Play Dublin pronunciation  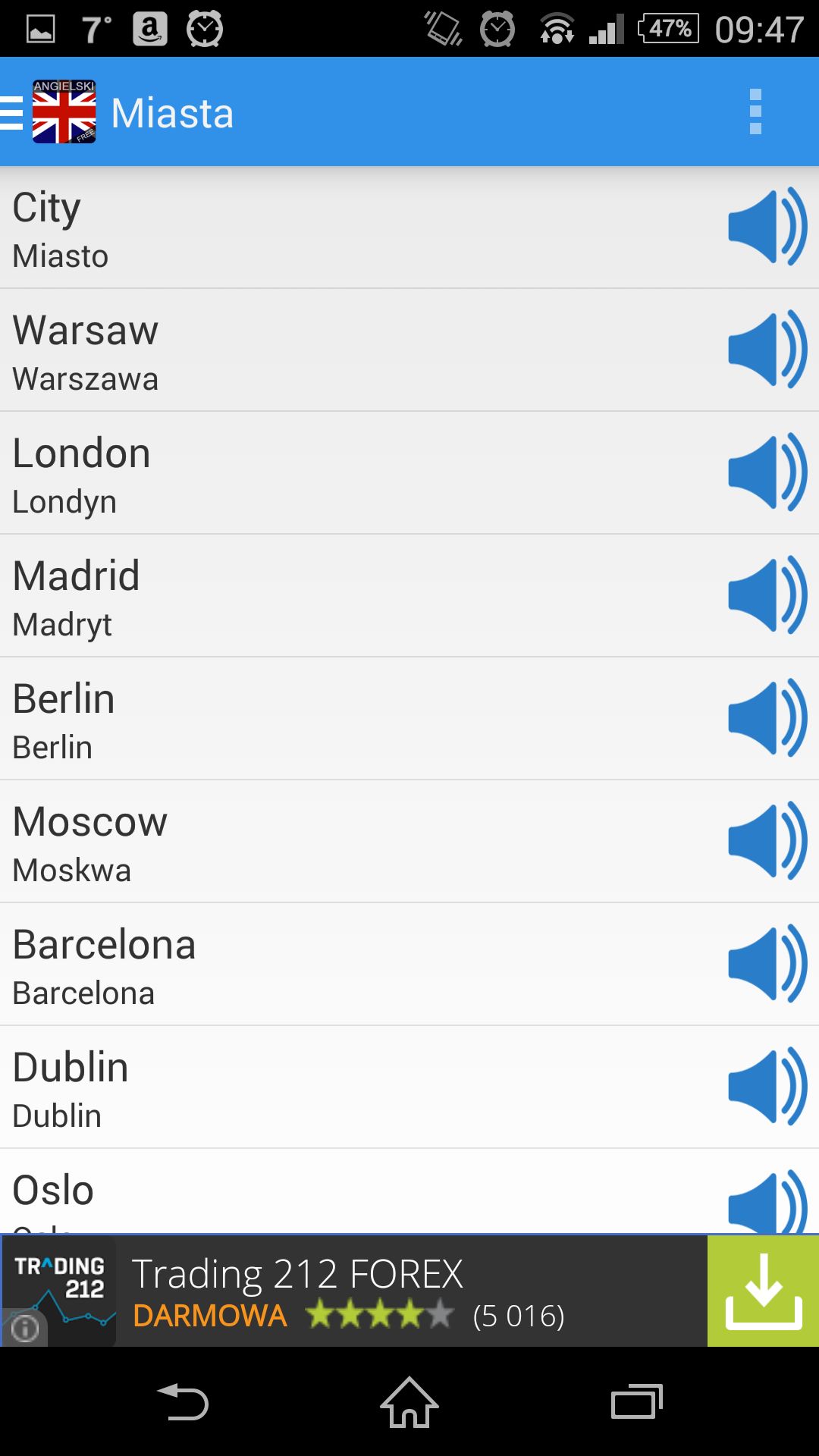point(767,1087)
